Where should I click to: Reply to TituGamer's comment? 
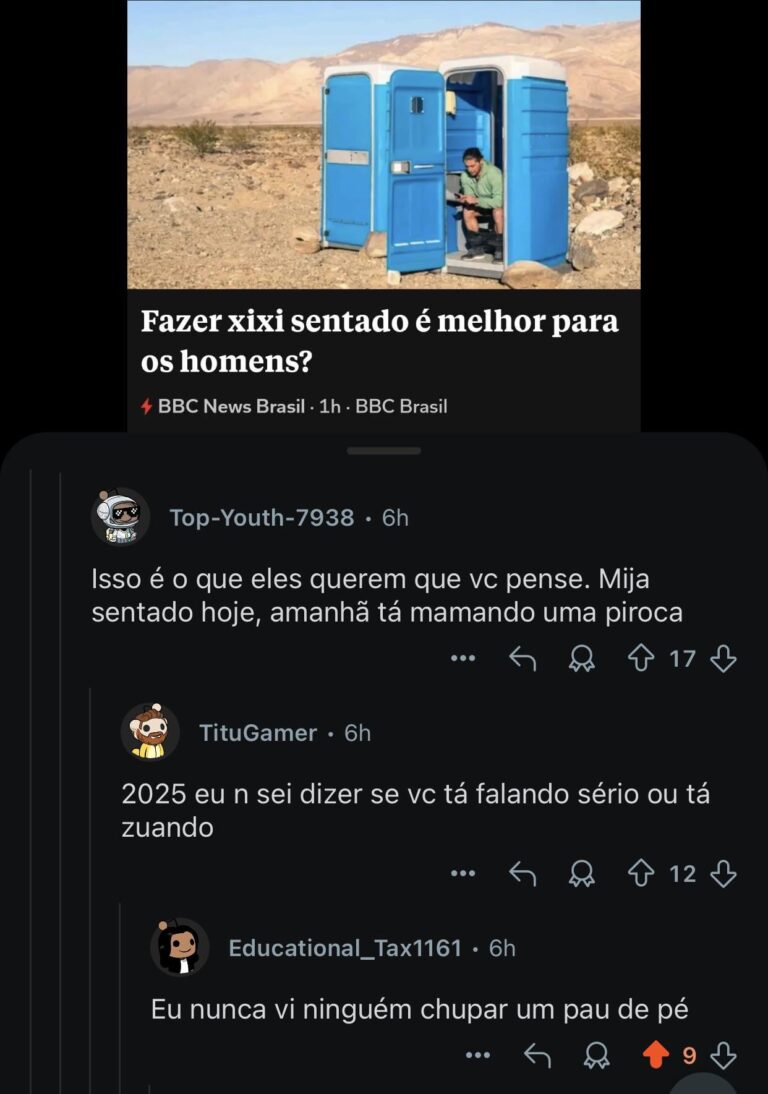[x=523, y=874]
